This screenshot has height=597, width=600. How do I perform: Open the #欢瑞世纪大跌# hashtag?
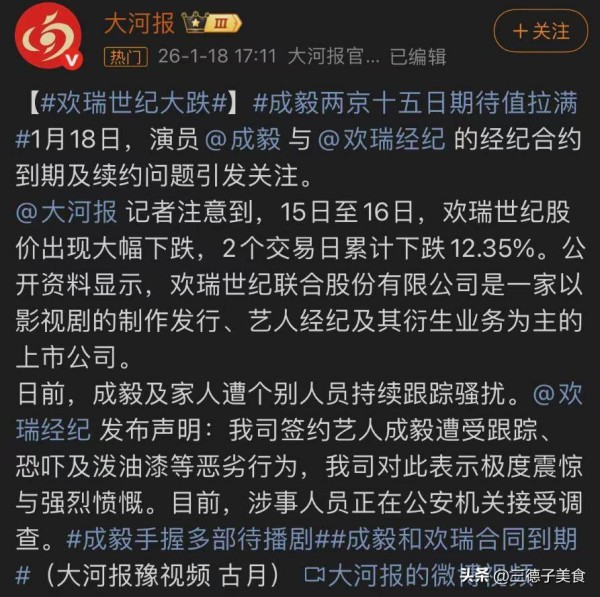(132, 102)
